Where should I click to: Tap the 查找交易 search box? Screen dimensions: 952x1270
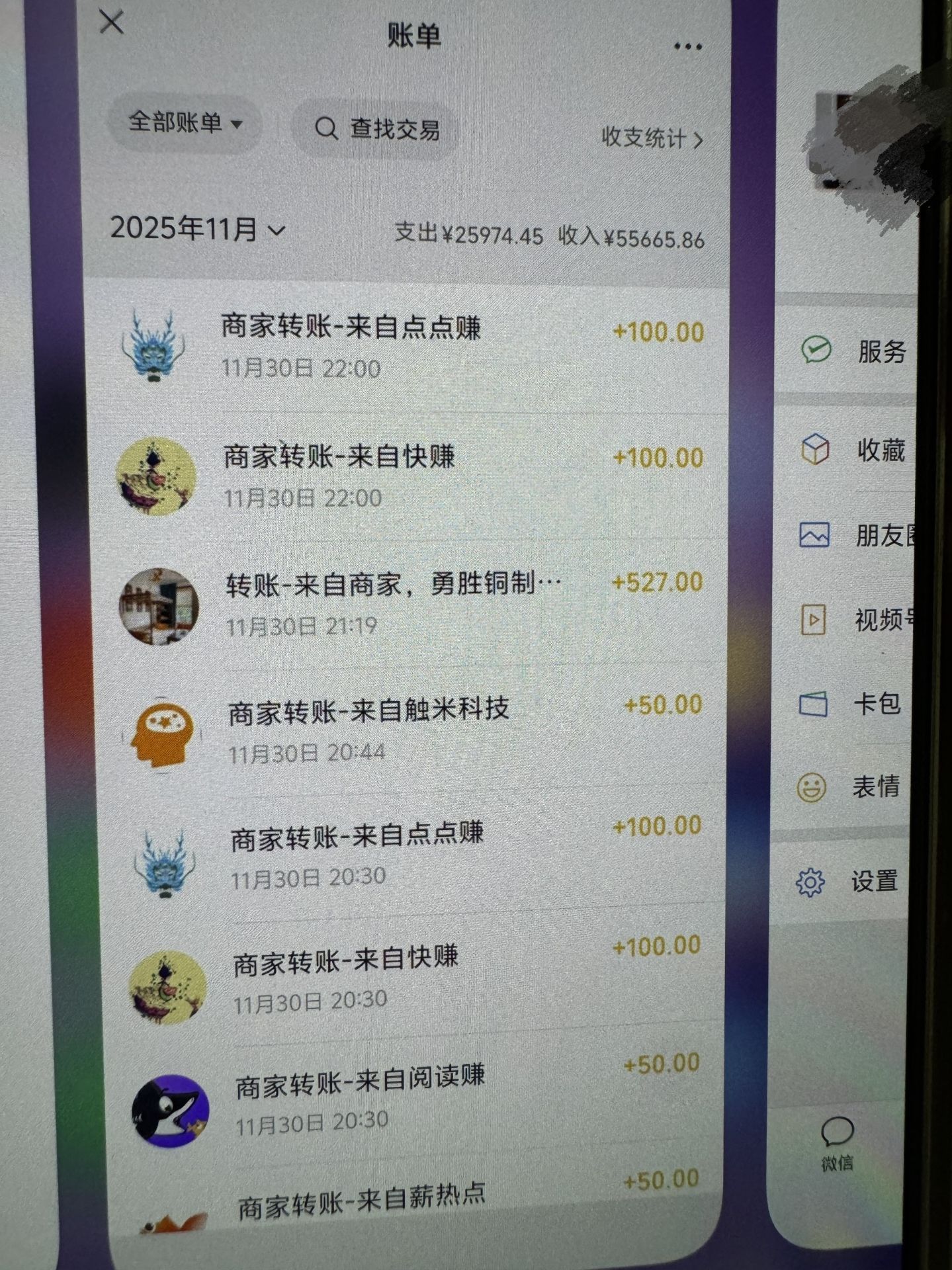click(x=377, y=129)
